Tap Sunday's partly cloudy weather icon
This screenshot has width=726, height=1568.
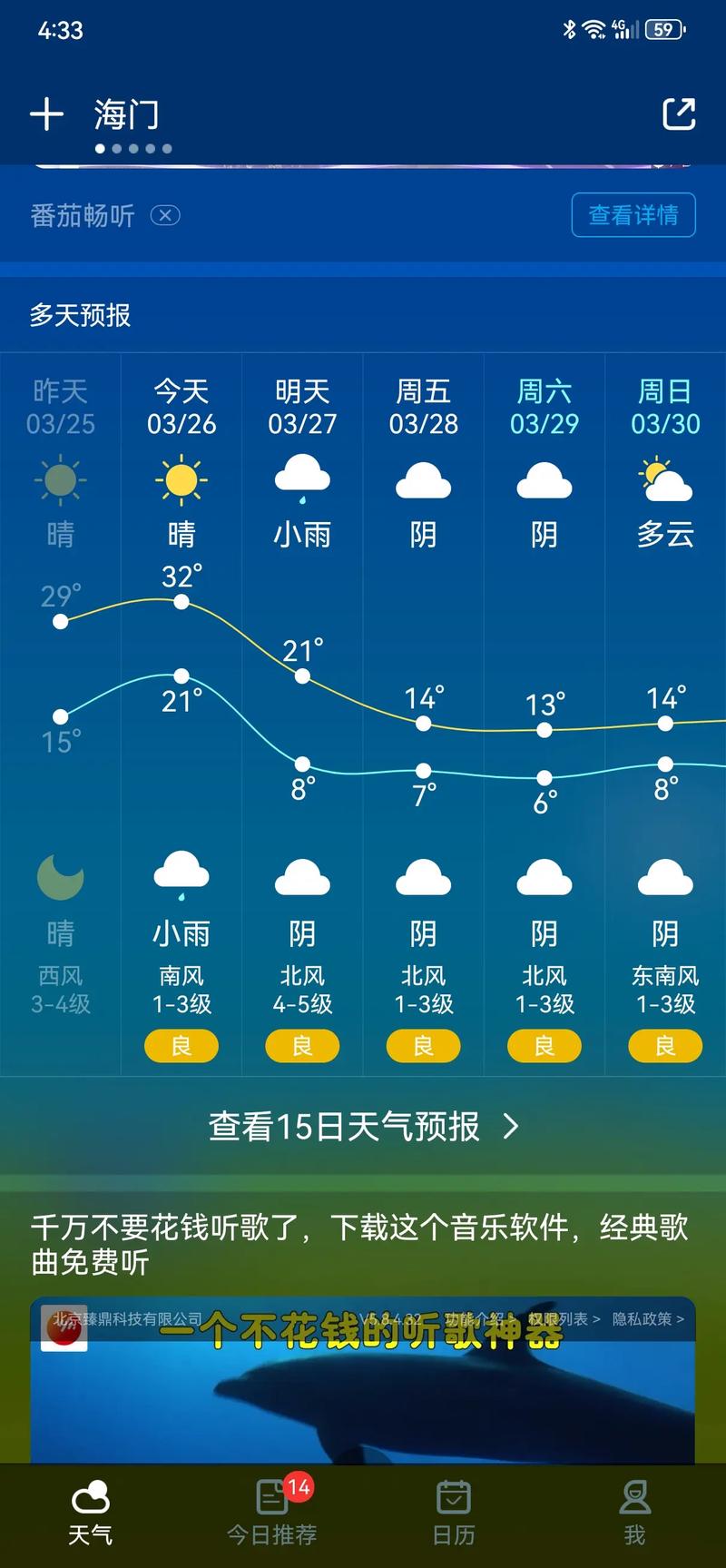(x=664, y=480)
